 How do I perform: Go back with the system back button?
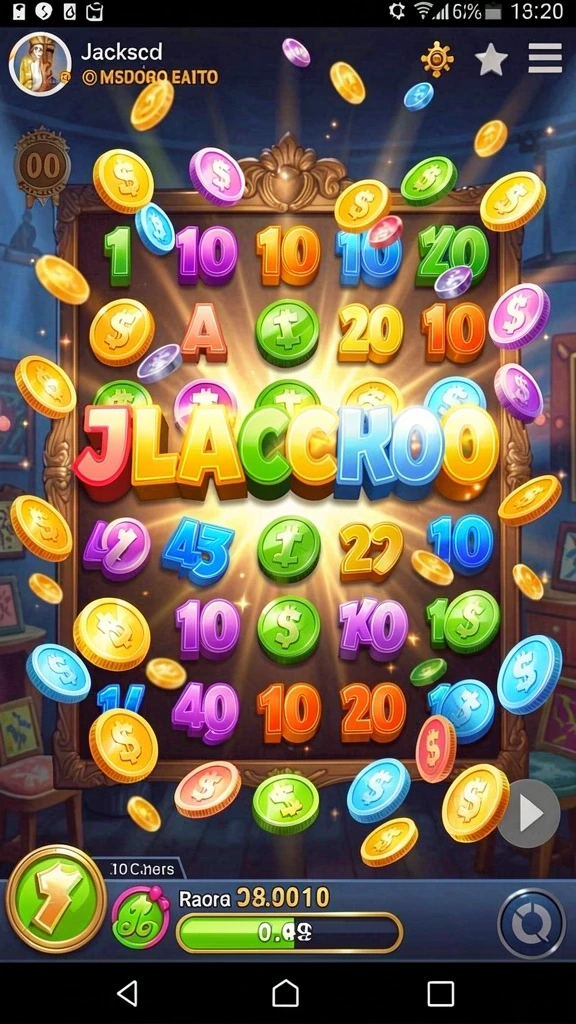tap(128, 993)
